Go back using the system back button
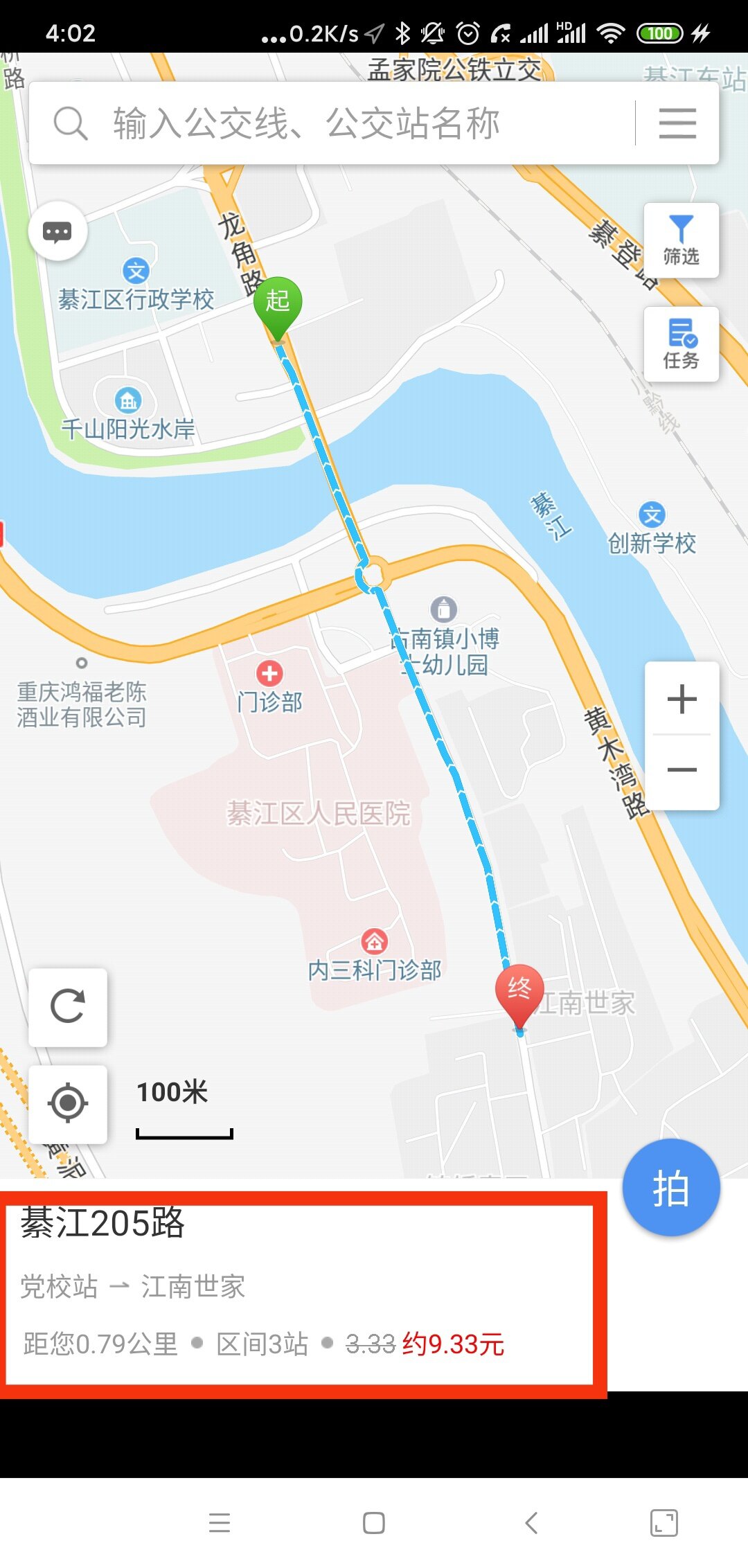The height and width of the screenshot is (1568, 748). click(x=531, y=1522)
